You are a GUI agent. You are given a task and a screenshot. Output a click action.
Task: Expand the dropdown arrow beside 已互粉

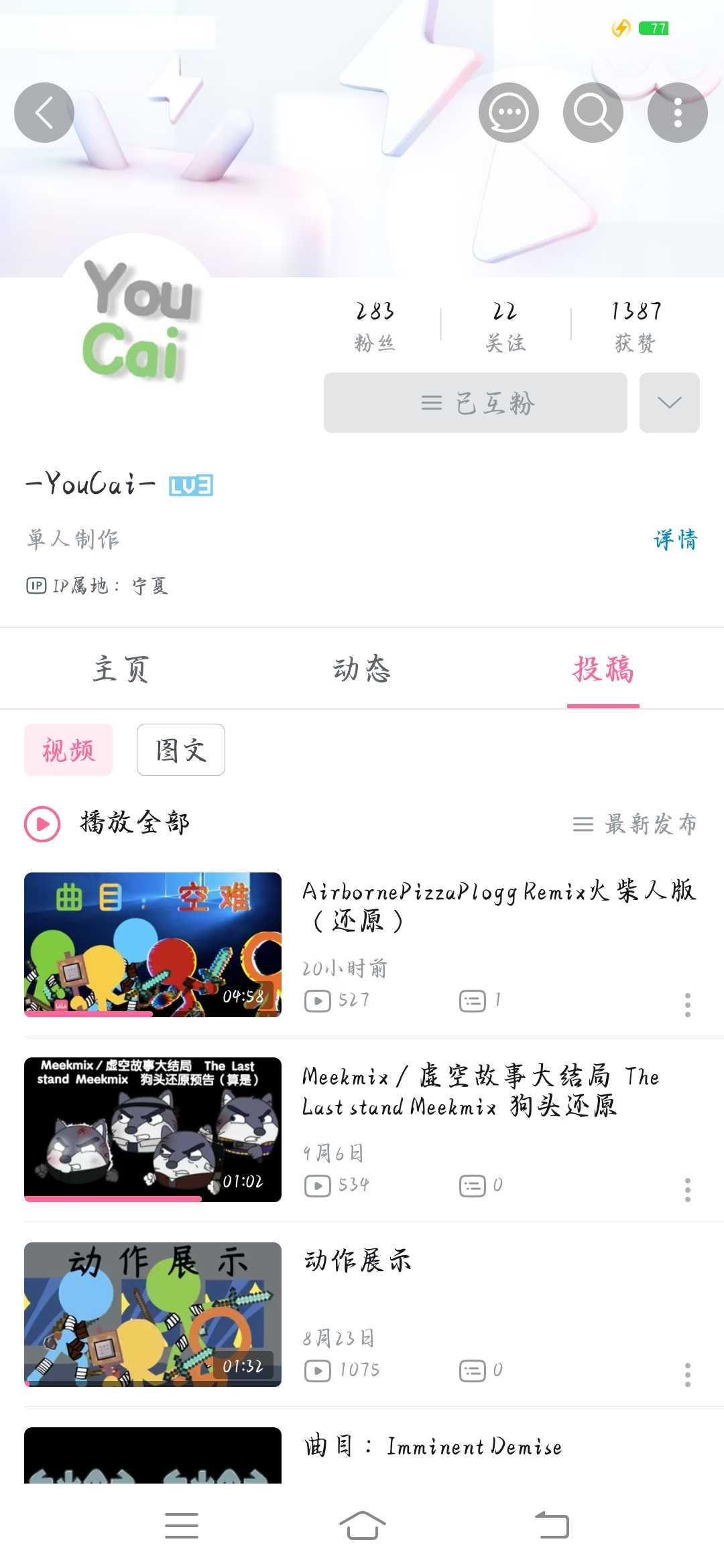click(669, 403)
